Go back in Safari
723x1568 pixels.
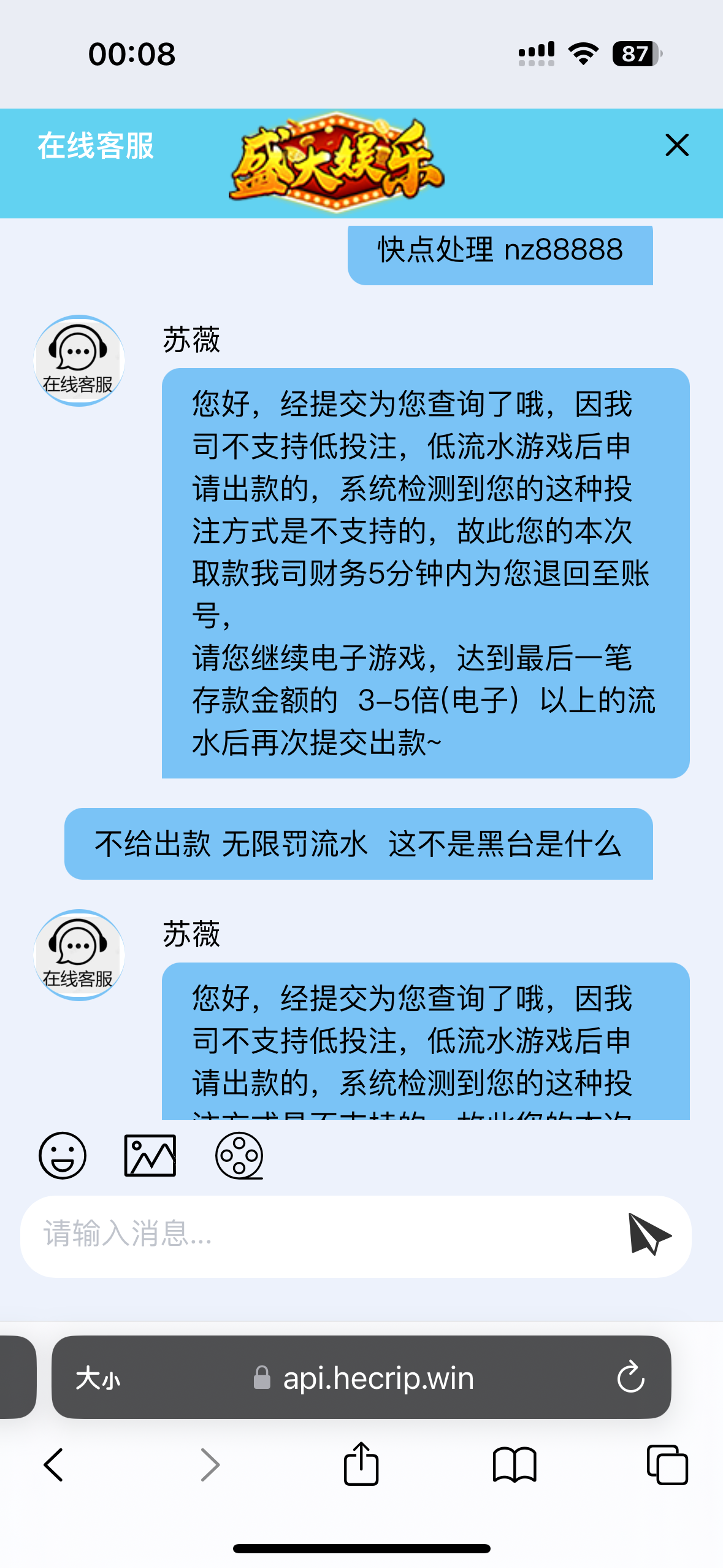[54, 1465]
